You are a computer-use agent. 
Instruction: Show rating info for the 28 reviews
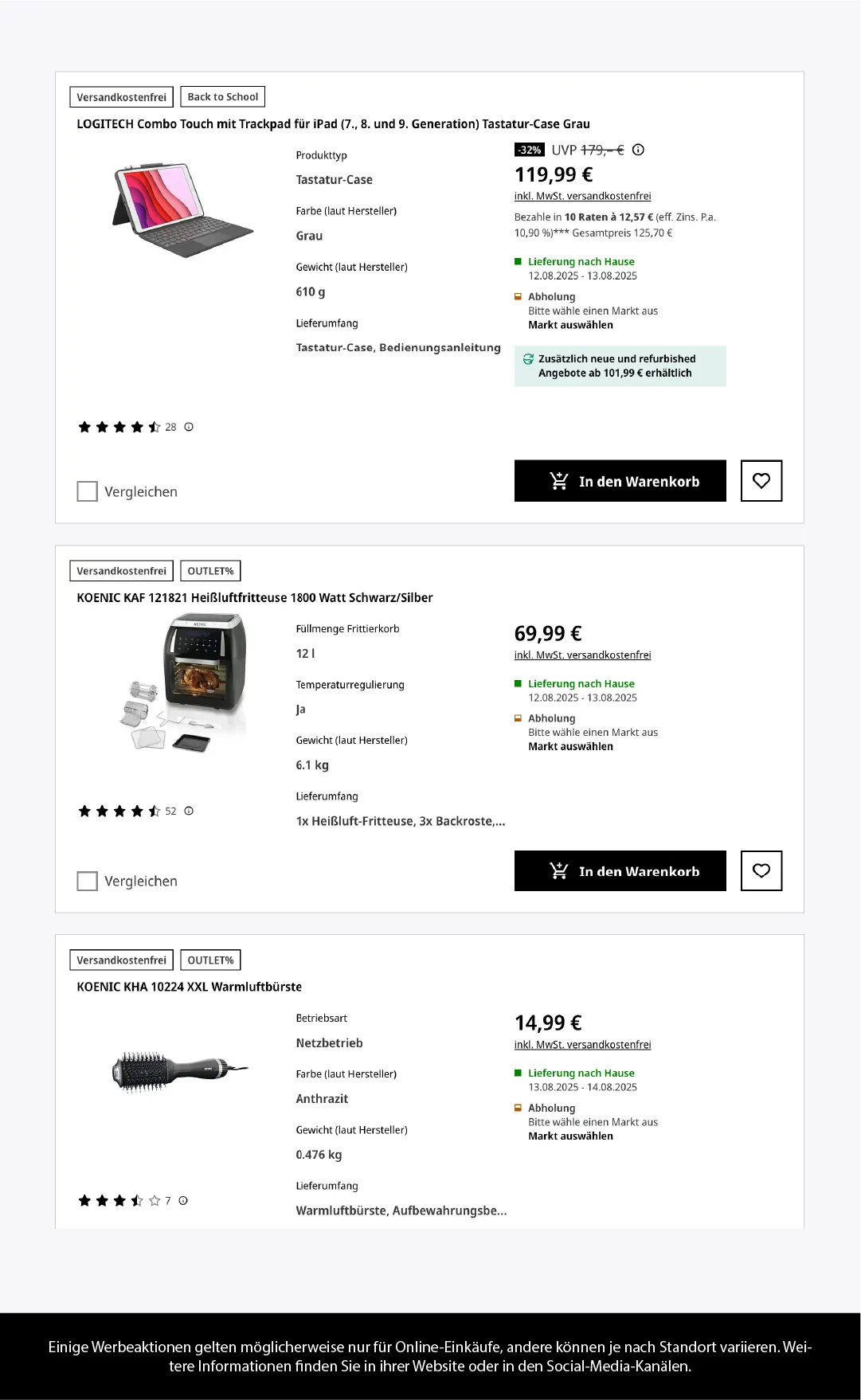[x=189, y=427]
